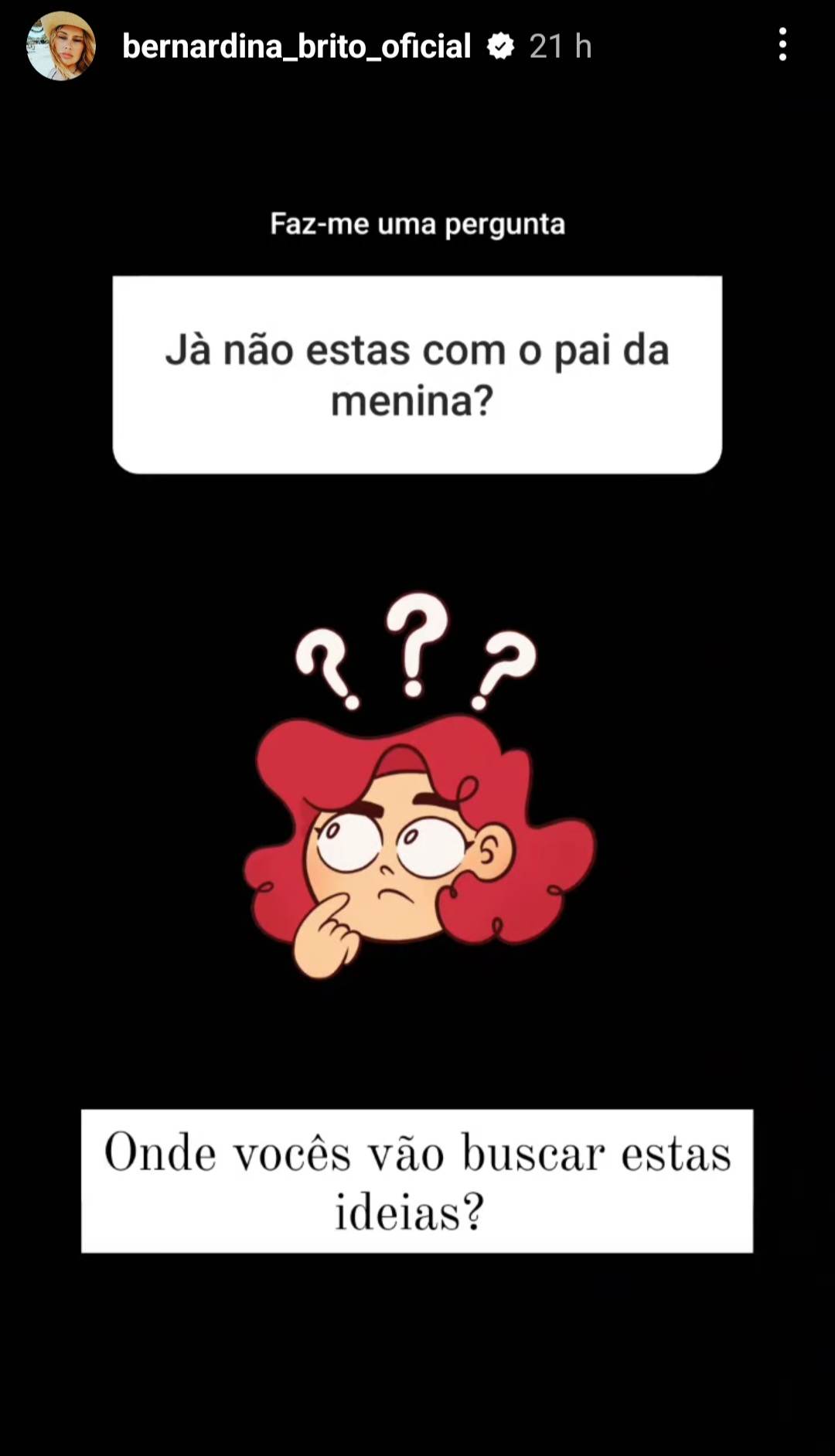The width and height of the screenshot is (835, 1456).
Task: Tap the 21 h timestamp to show post time
Action: (559, 46)
